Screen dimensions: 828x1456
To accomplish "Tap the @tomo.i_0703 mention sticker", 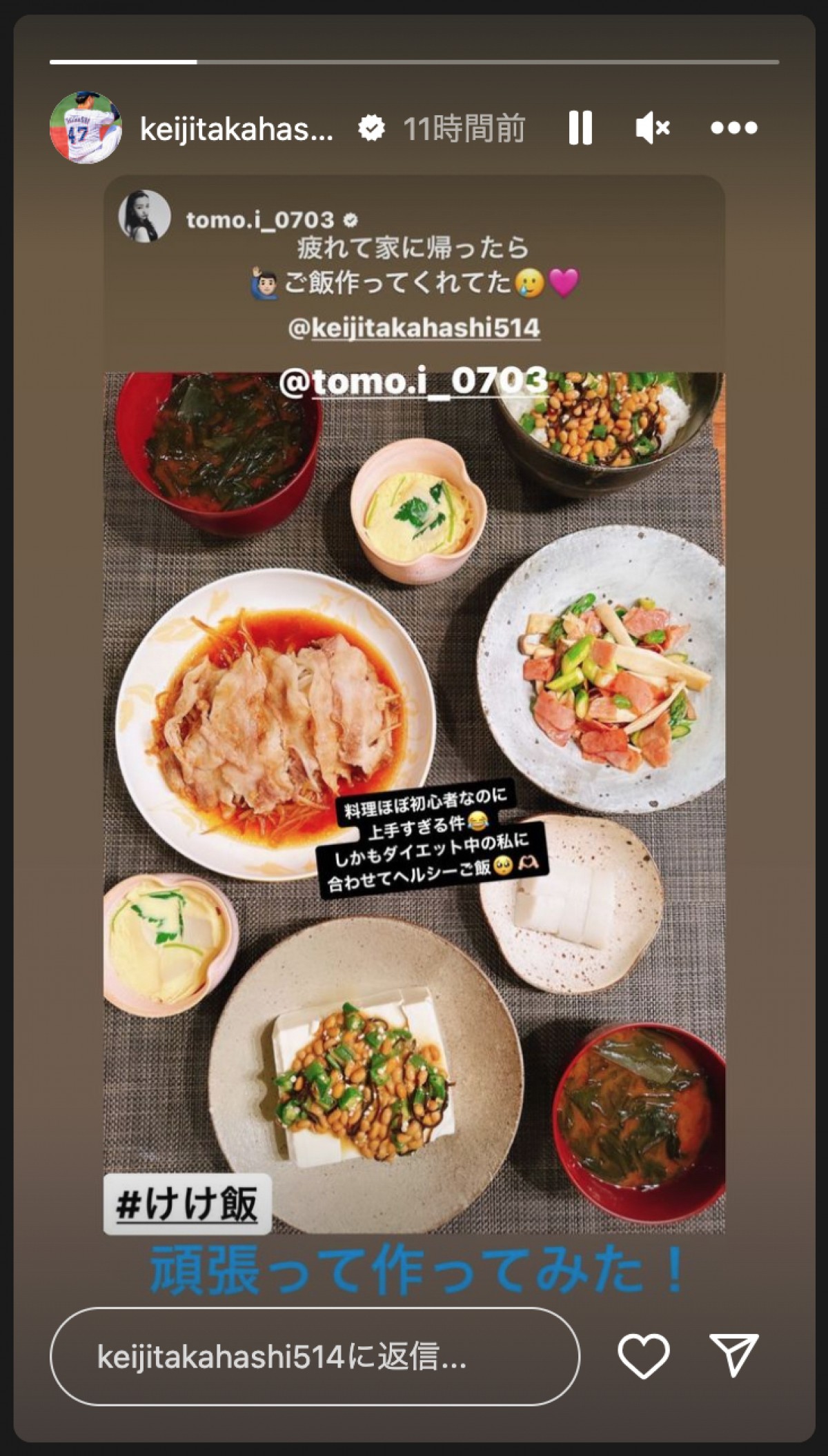I will tap(413, 381).
